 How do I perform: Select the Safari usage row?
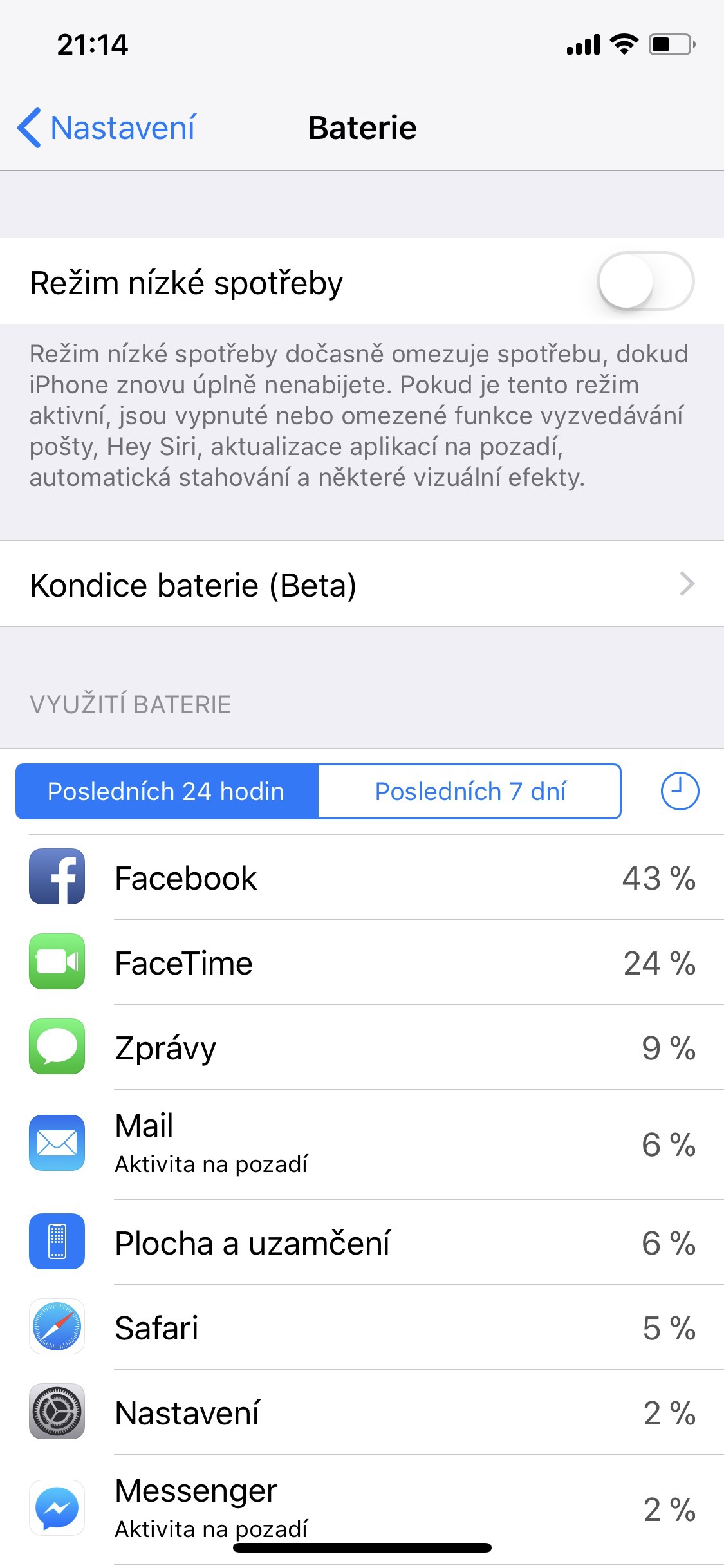362,1327
